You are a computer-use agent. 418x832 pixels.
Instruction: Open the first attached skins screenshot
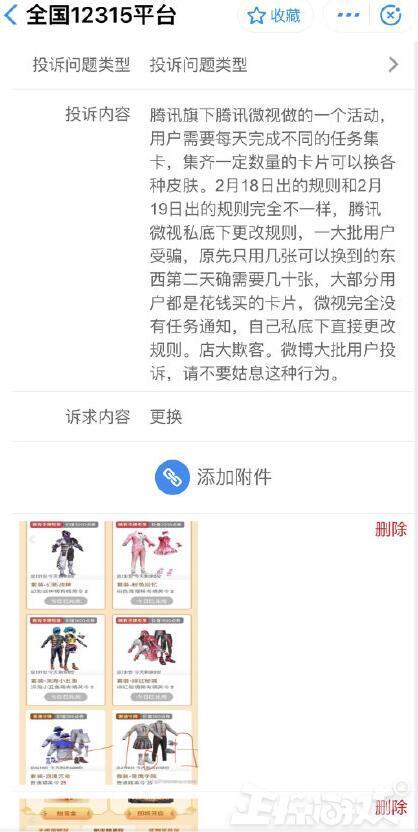pos(109,653)
